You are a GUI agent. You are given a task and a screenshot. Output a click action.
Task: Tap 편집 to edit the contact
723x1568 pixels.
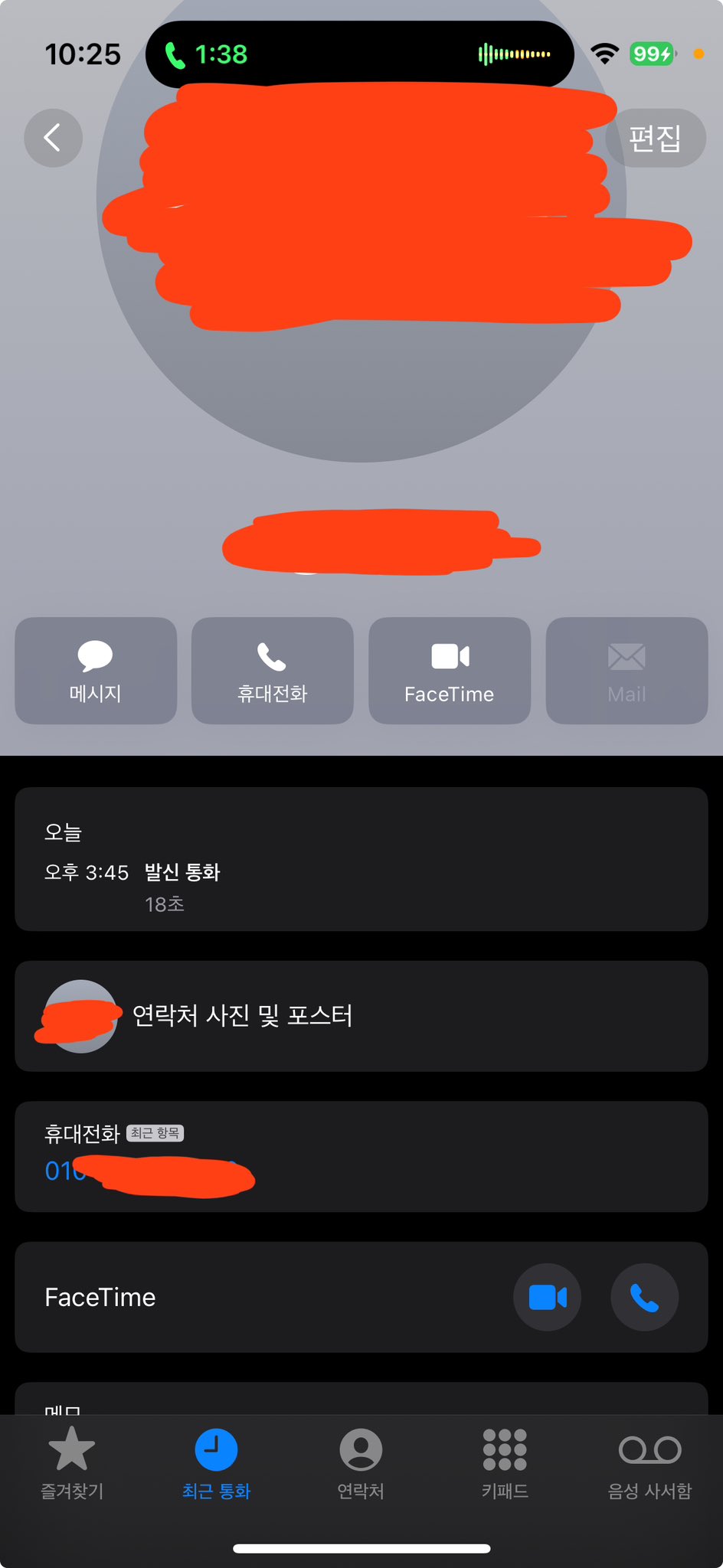(656, 138)
